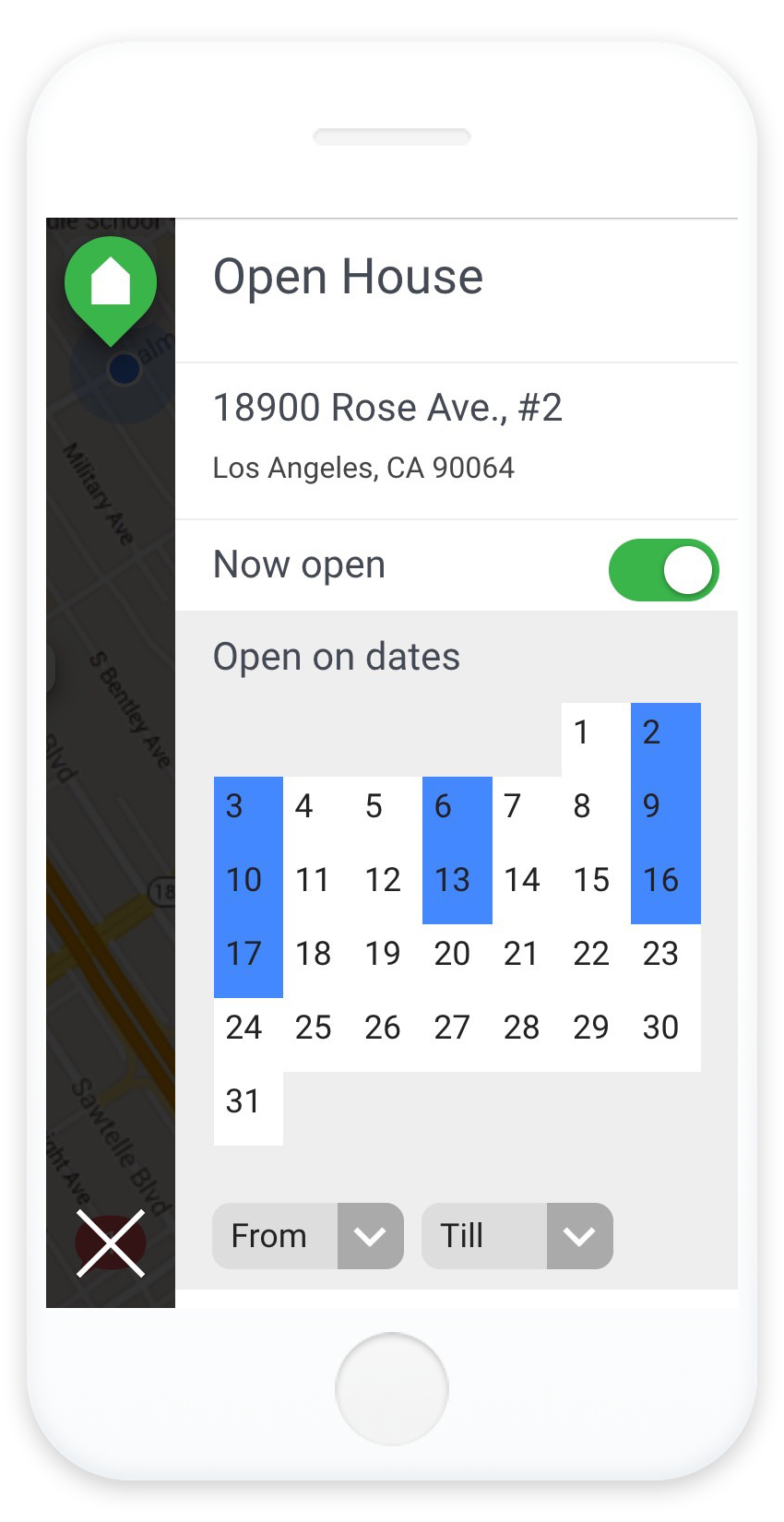Expand the Till time dropdown
The height and width of the screenshot is (1522, 784).
tap(517, 1236)
